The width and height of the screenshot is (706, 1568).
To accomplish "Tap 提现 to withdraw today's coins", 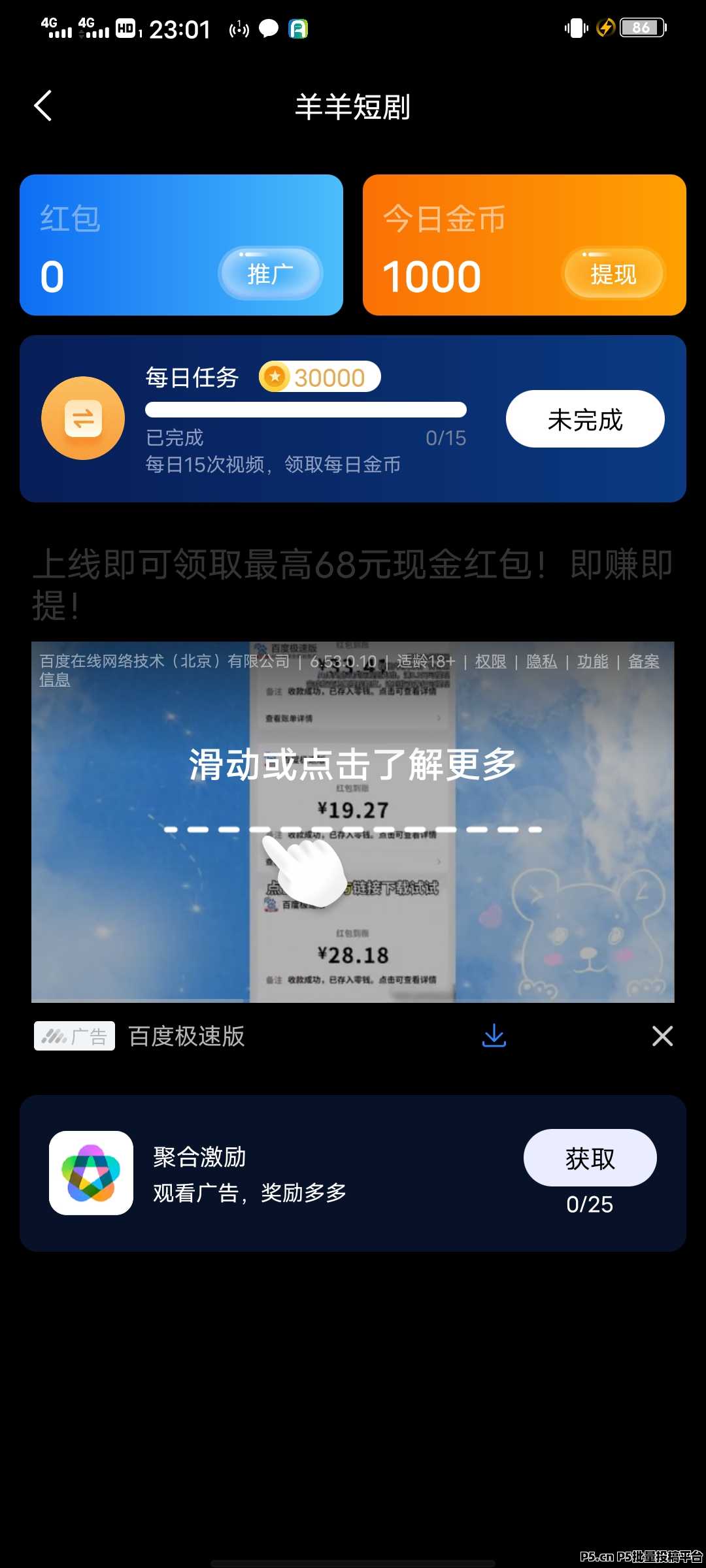I will click(613, 274).
